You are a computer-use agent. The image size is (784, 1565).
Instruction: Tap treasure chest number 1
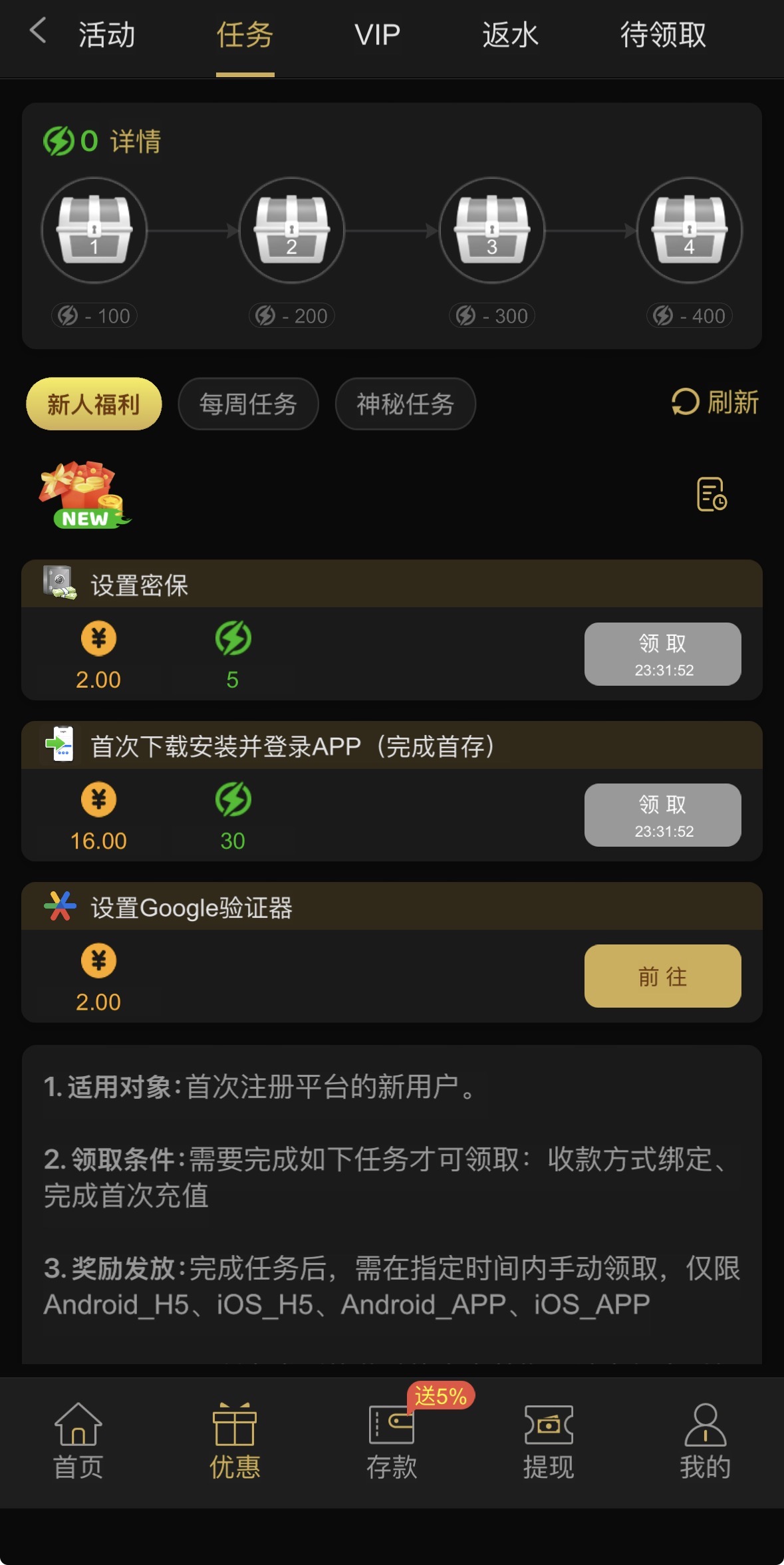pos(94,230)
